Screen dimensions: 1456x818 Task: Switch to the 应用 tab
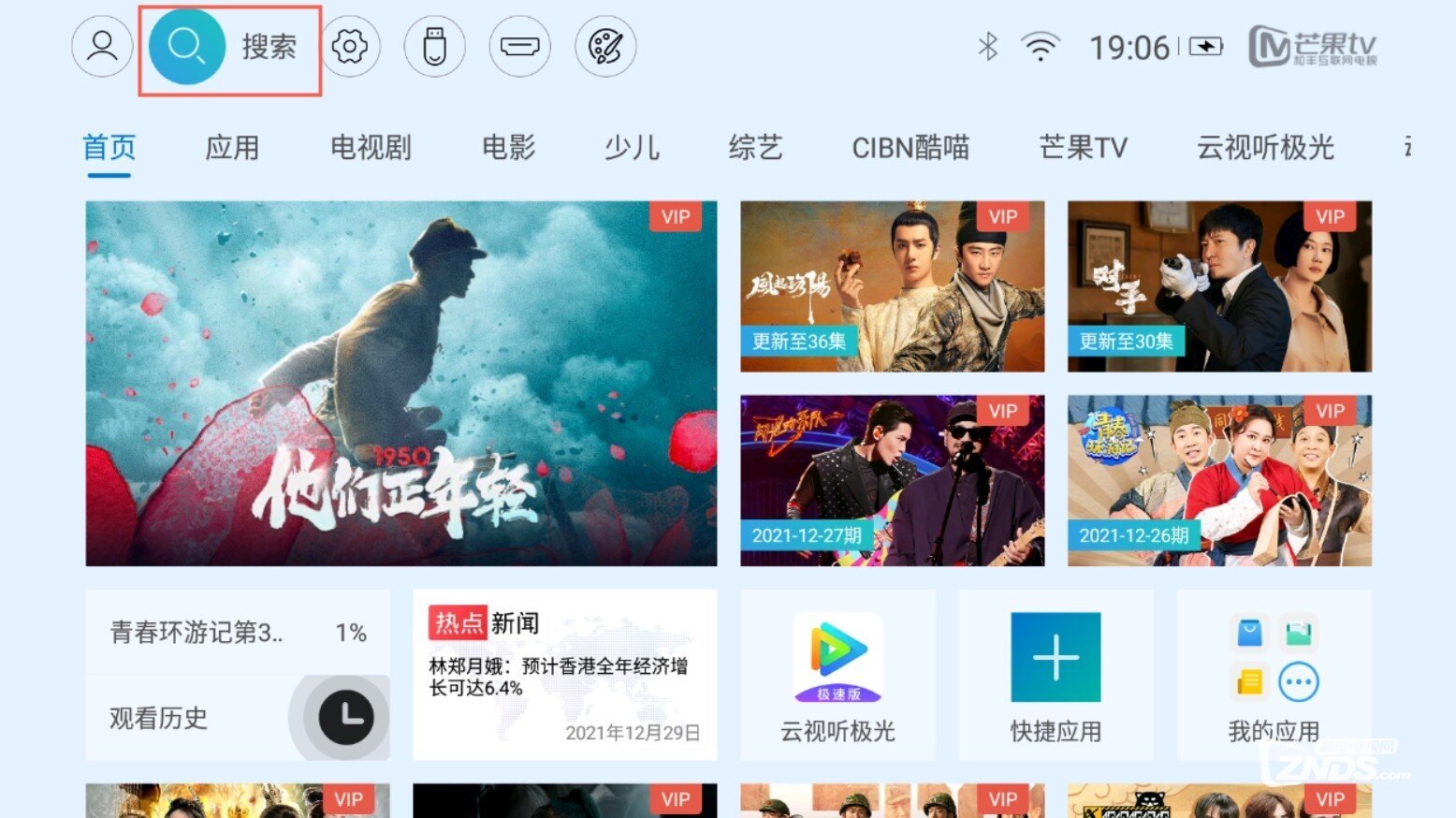(x=232, y=148)
